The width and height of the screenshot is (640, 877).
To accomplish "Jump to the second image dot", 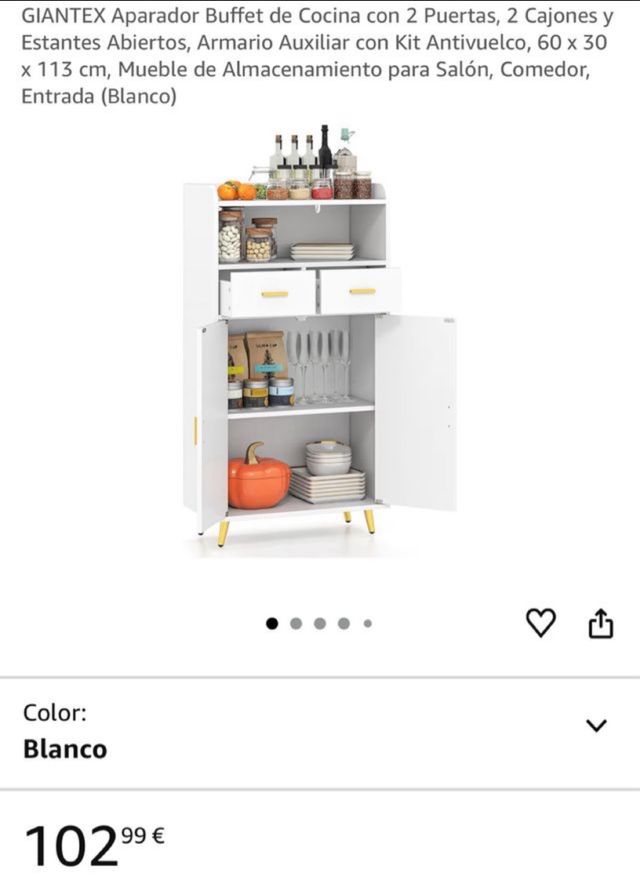I will (296, 623).
